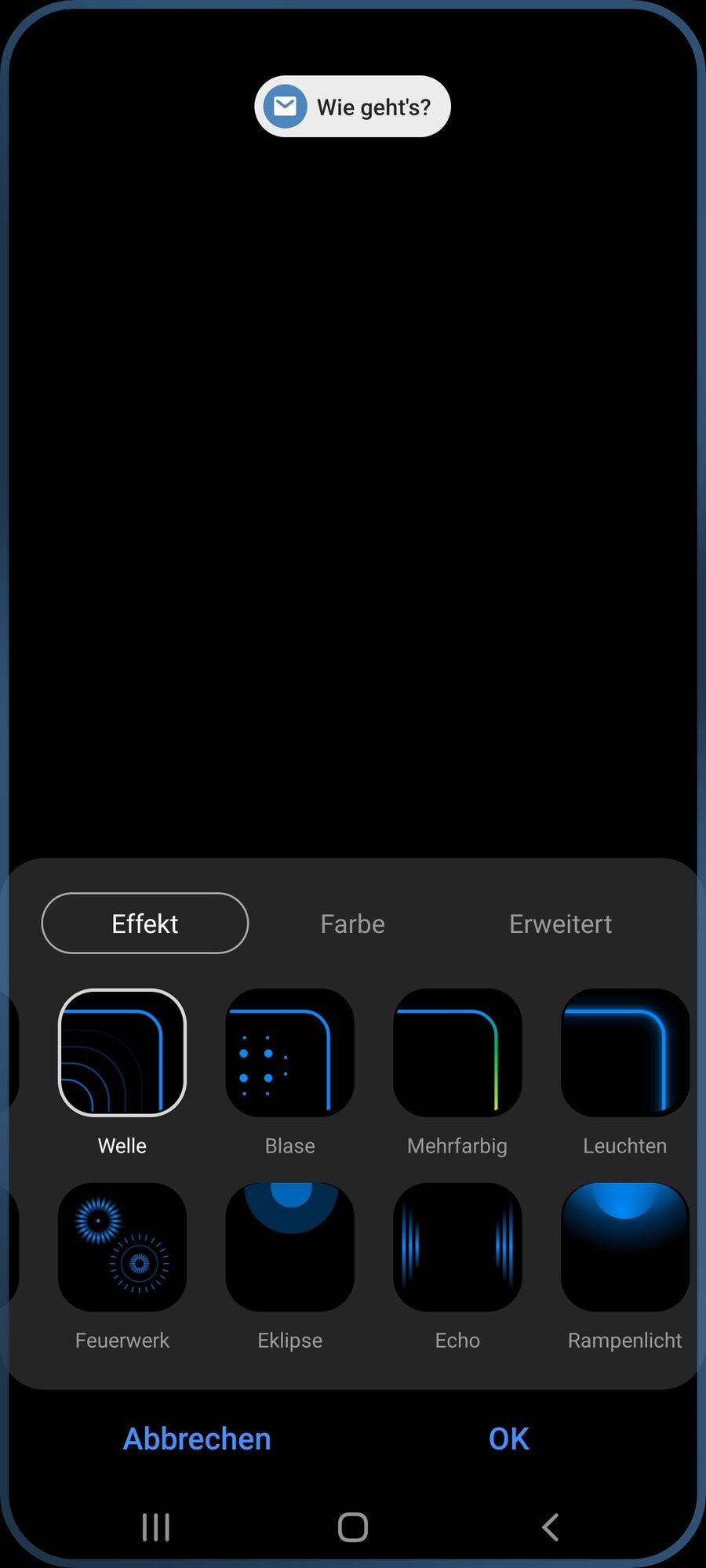Go back with the navigation bar arrow
Screen dimensions: 706x1568
click(551, 1526)
